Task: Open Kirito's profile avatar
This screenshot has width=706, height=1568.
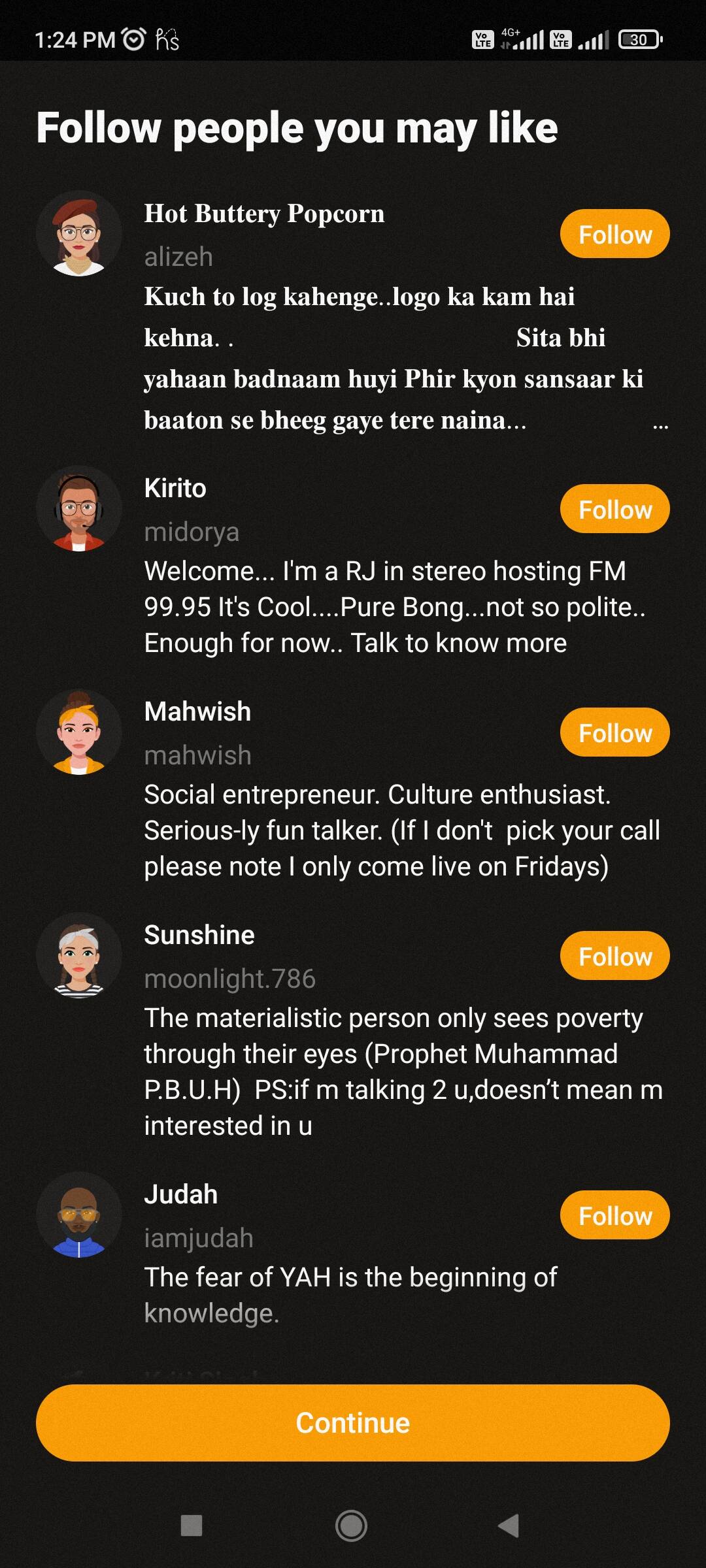Action: click(x=79, y=508)
